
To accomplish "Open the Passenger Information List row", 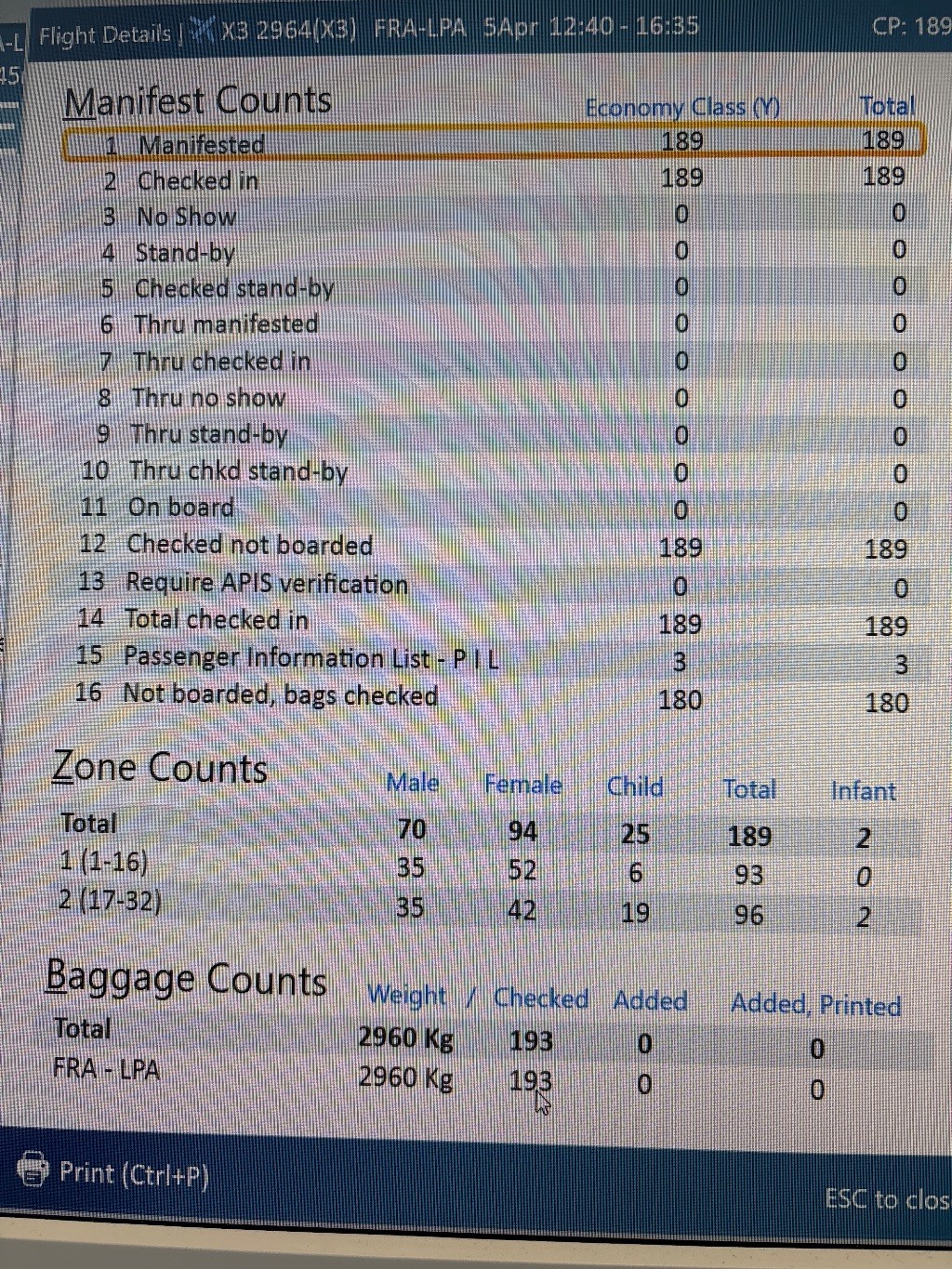I will tap(311, 658).
